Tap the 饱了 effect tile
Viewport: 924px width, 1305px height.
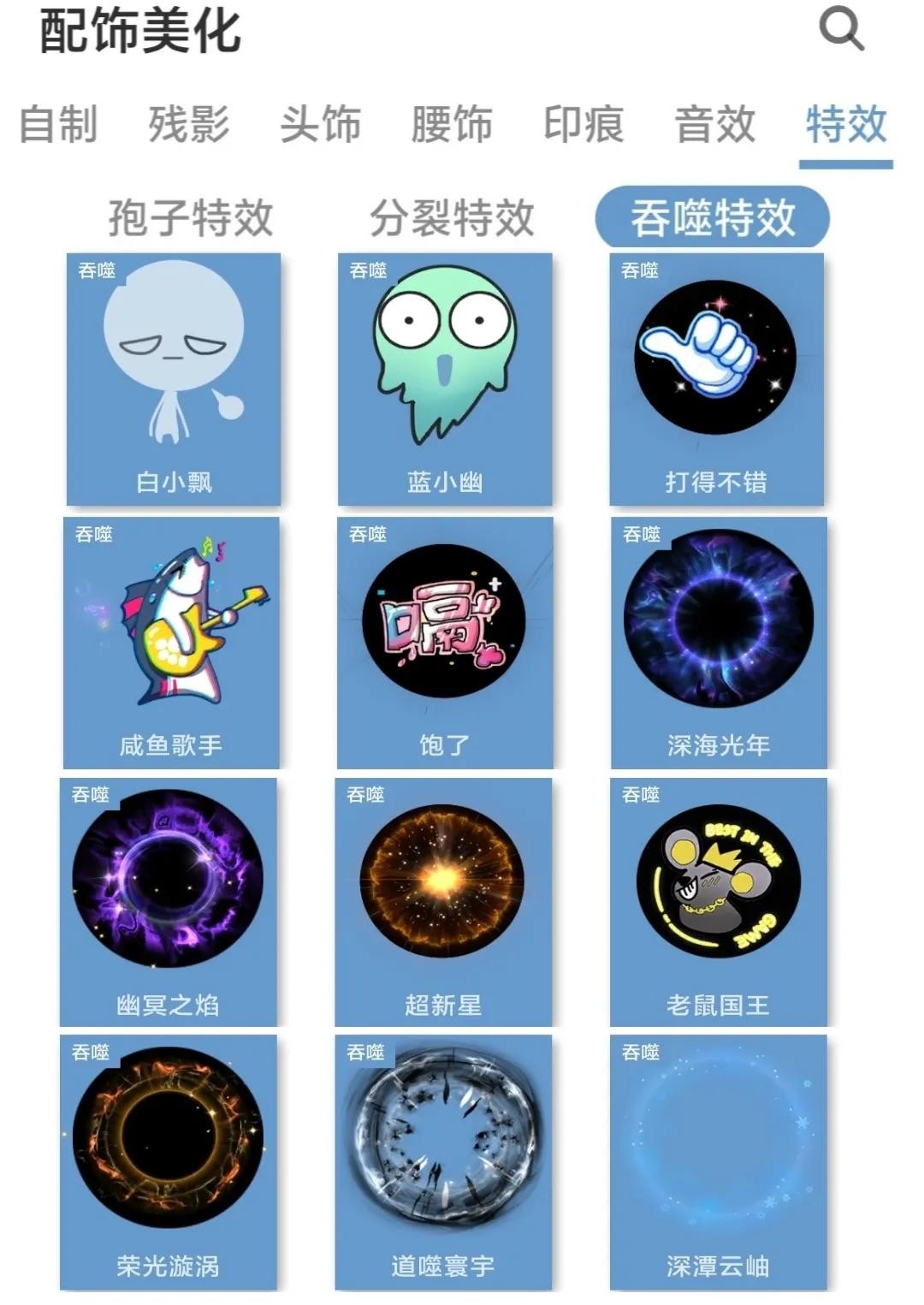[x=445, y=642]
